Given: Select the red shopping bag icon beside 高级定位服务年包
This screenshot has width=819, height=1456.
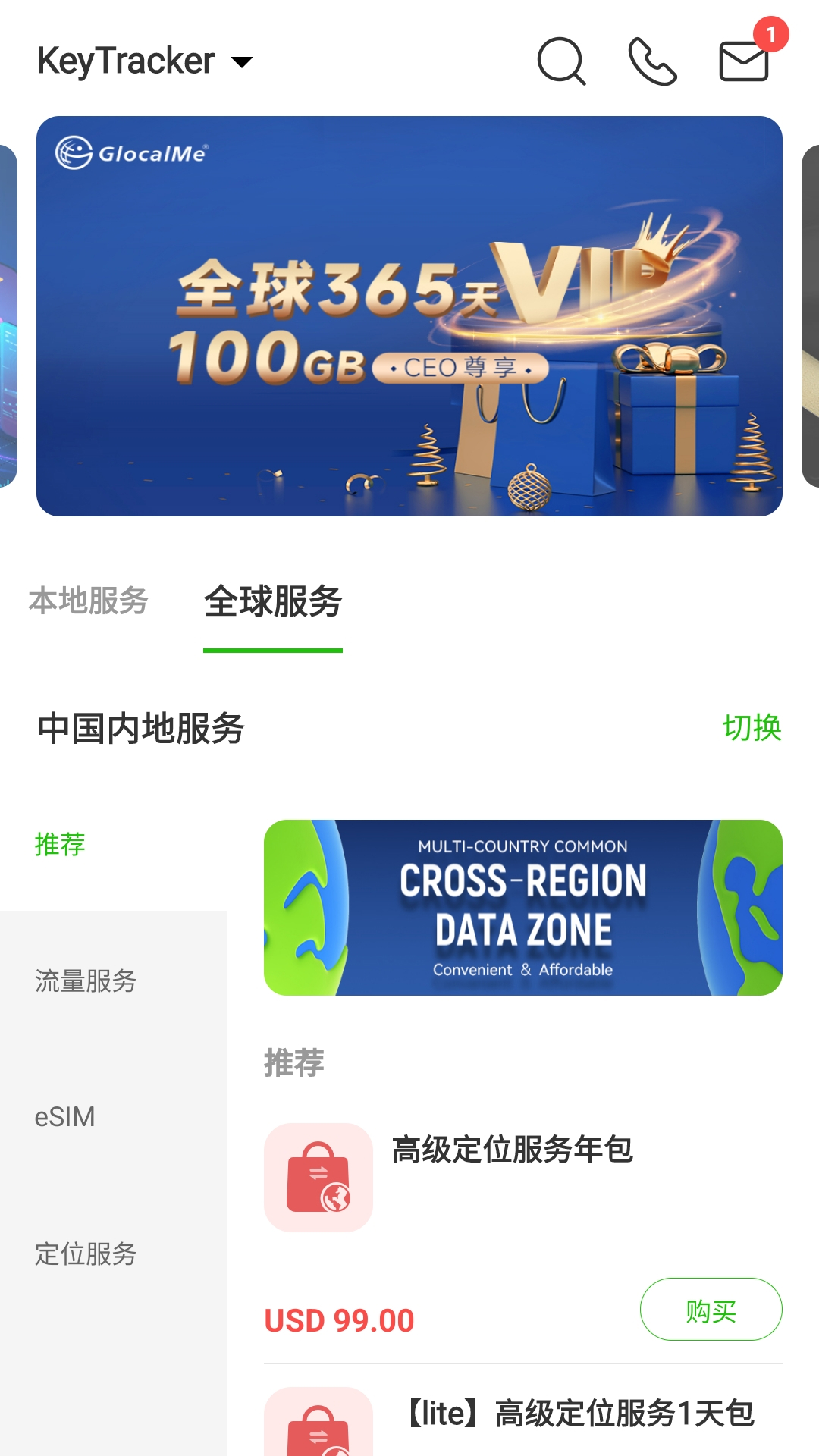Looking at the screenshot, I should tap(319, 1176).
